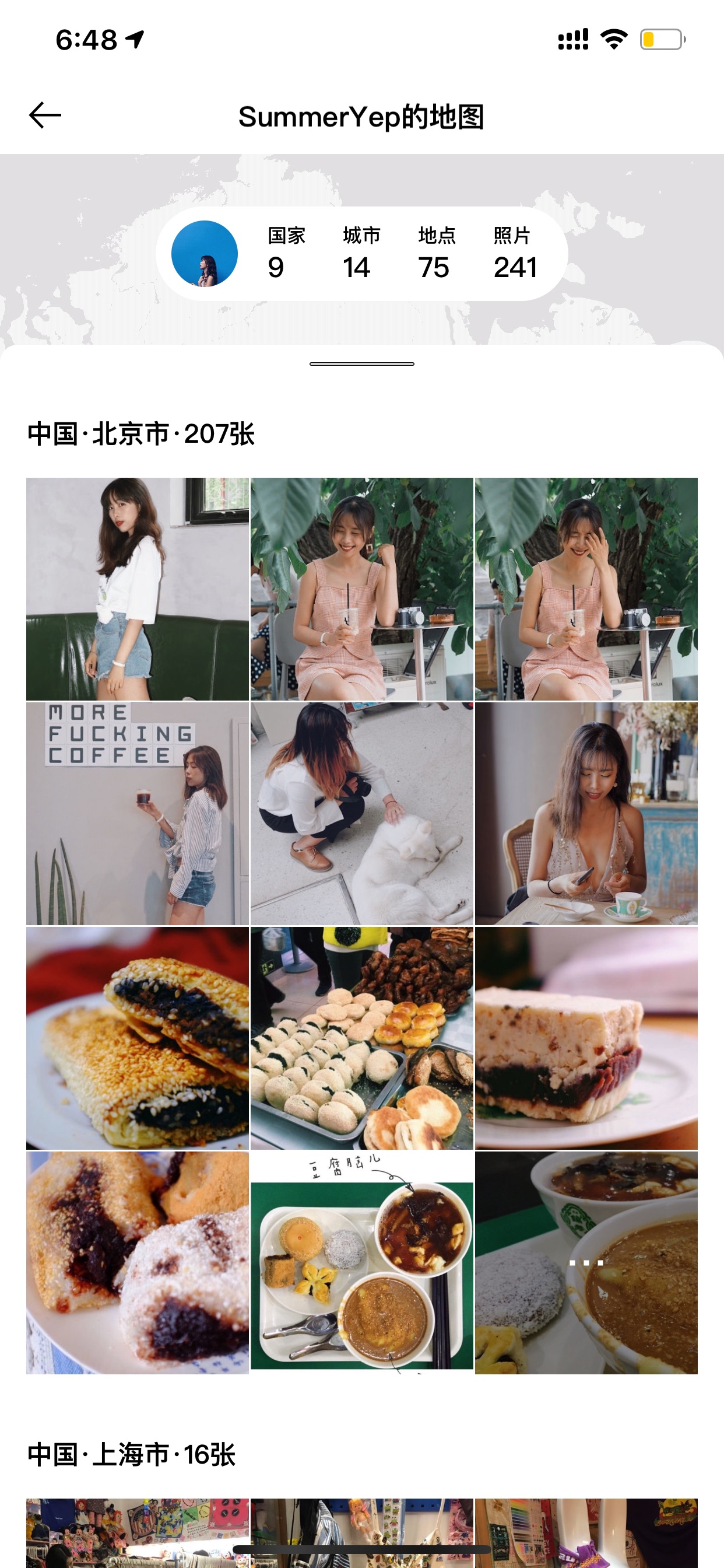
Task: Open photo of woman covering her face laughing
Action: (586, 589)
